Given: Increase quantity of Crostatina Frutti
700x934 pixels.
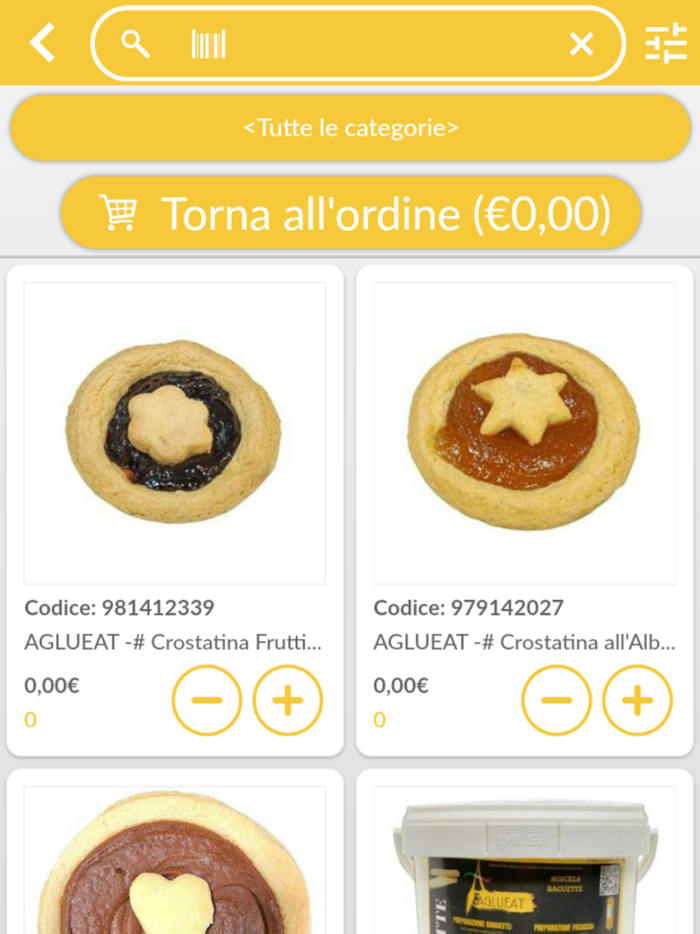Looking at the screenshot, I should coord(288,700).
